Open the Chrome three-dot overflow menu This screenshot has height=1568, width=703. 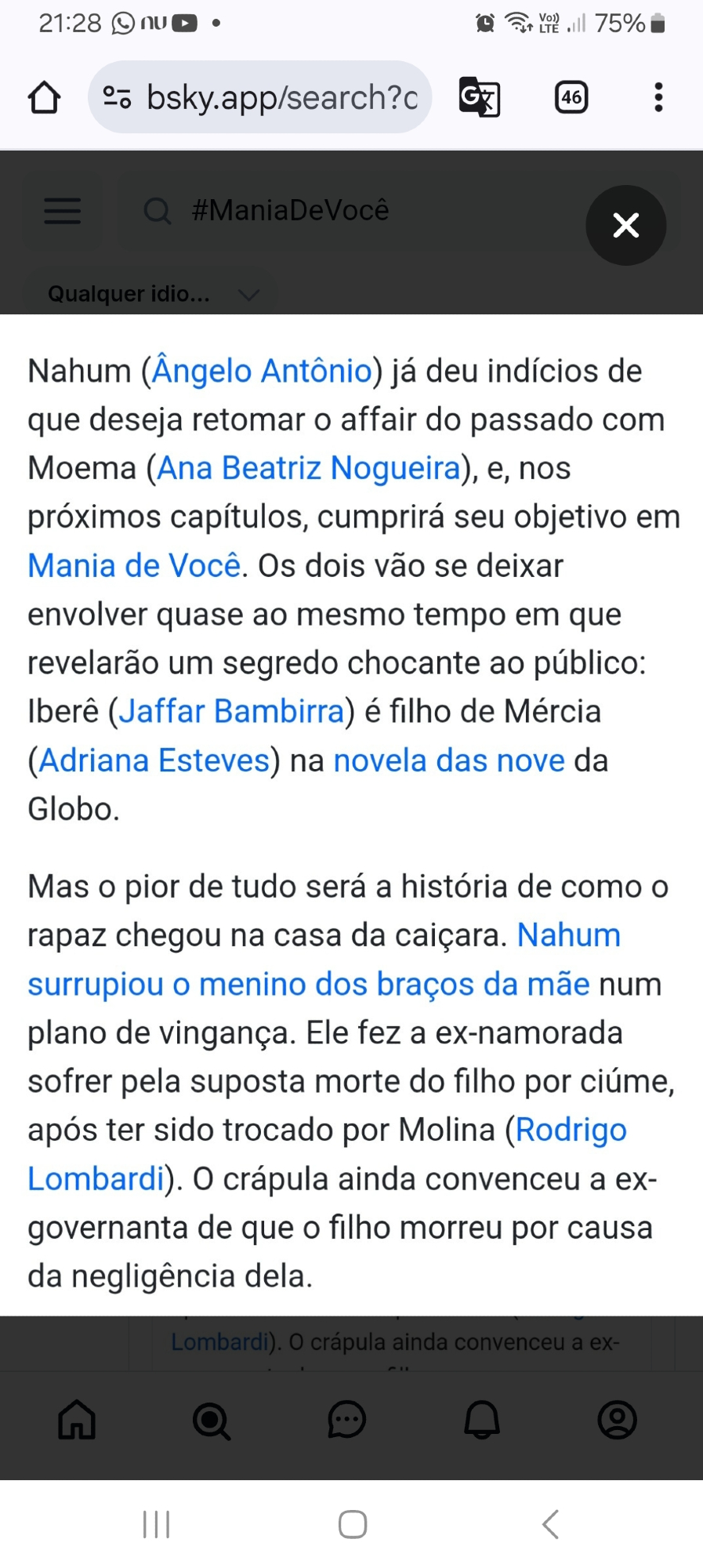658,98
